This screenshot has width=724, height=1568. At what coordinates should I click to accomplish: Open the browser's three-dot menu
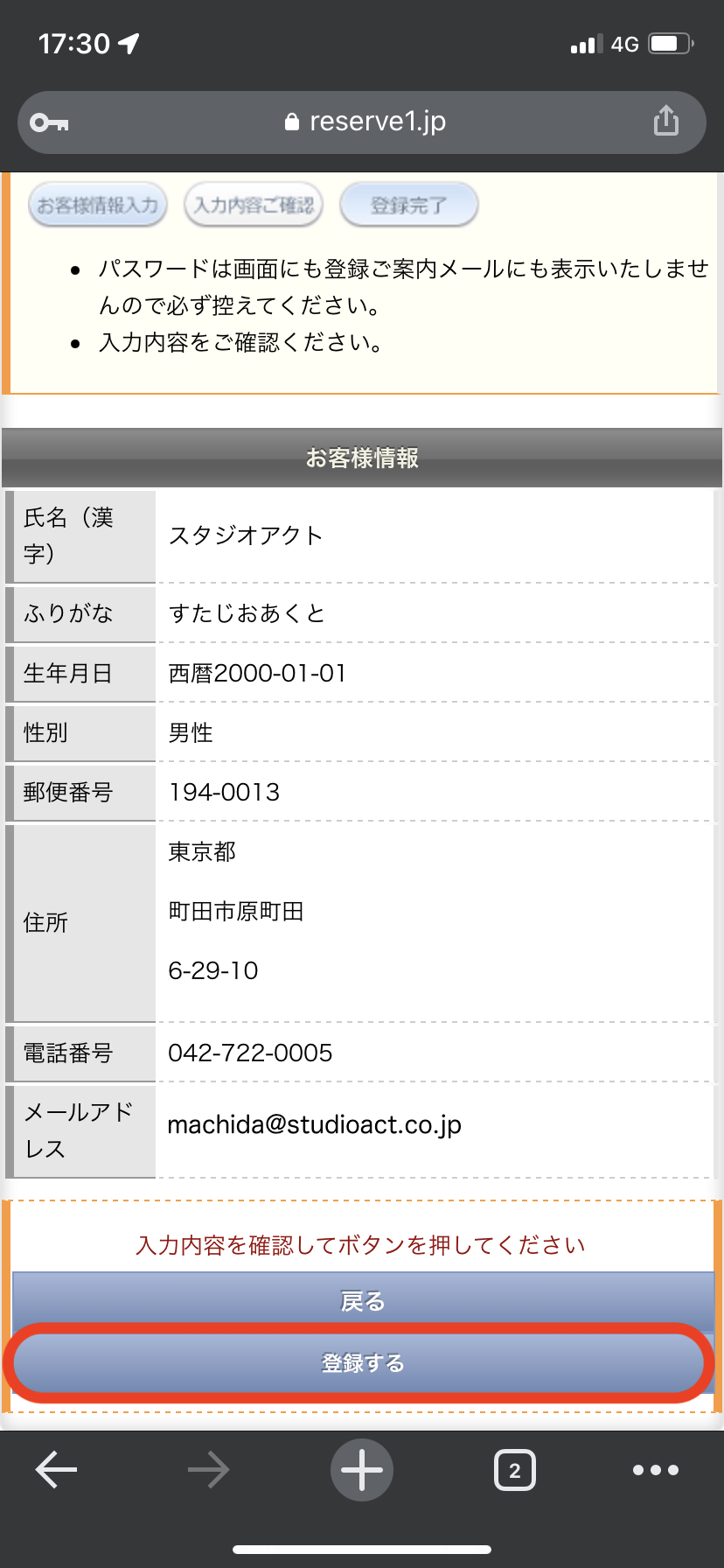pos(656,1470)
